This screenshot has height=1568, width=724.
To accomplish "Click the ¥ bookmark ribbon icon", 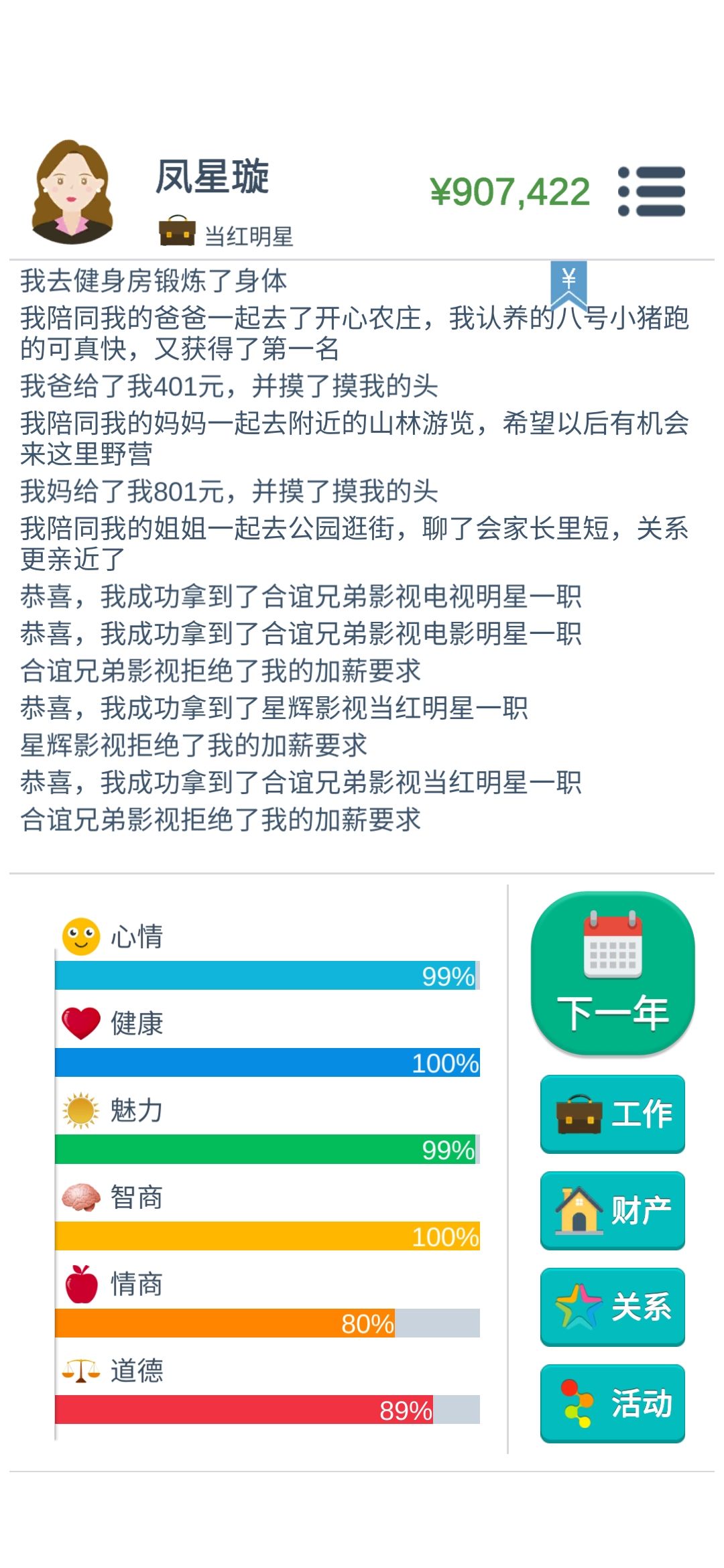I will pyautogui.click(x=570, y=281).
